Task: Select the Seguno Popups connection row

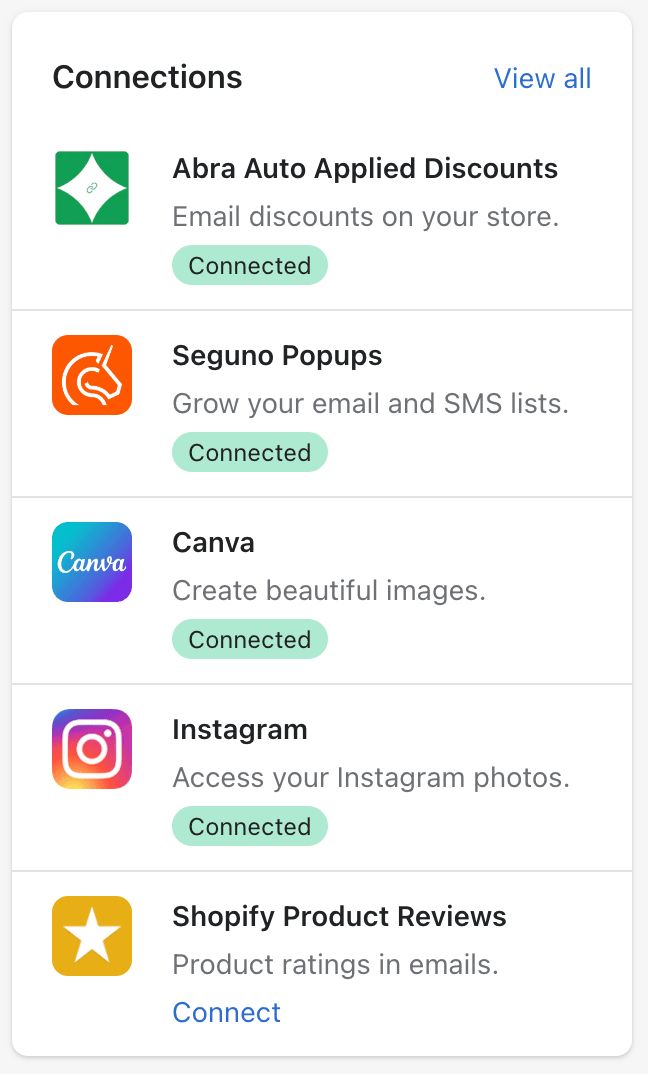Action: [x=277, y=356]
